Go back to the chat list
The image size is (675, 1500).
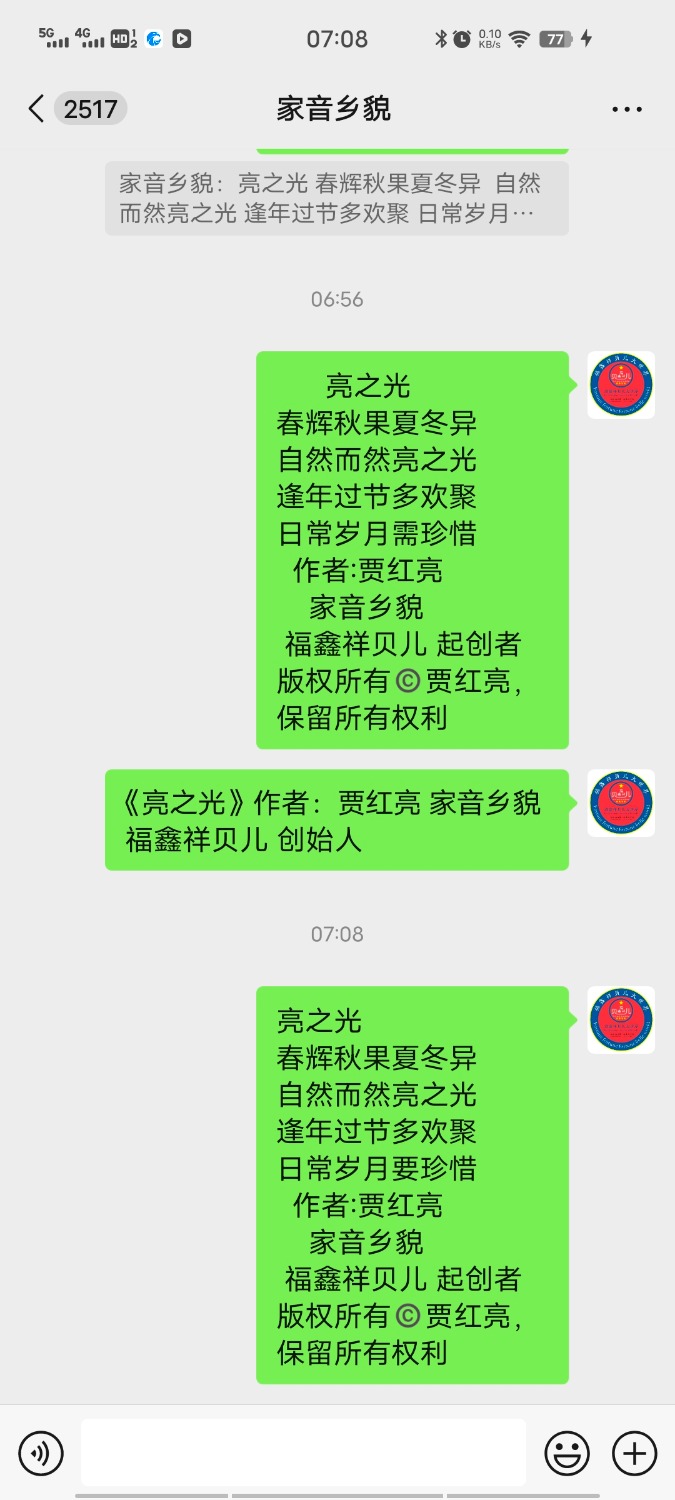[36, 109]
